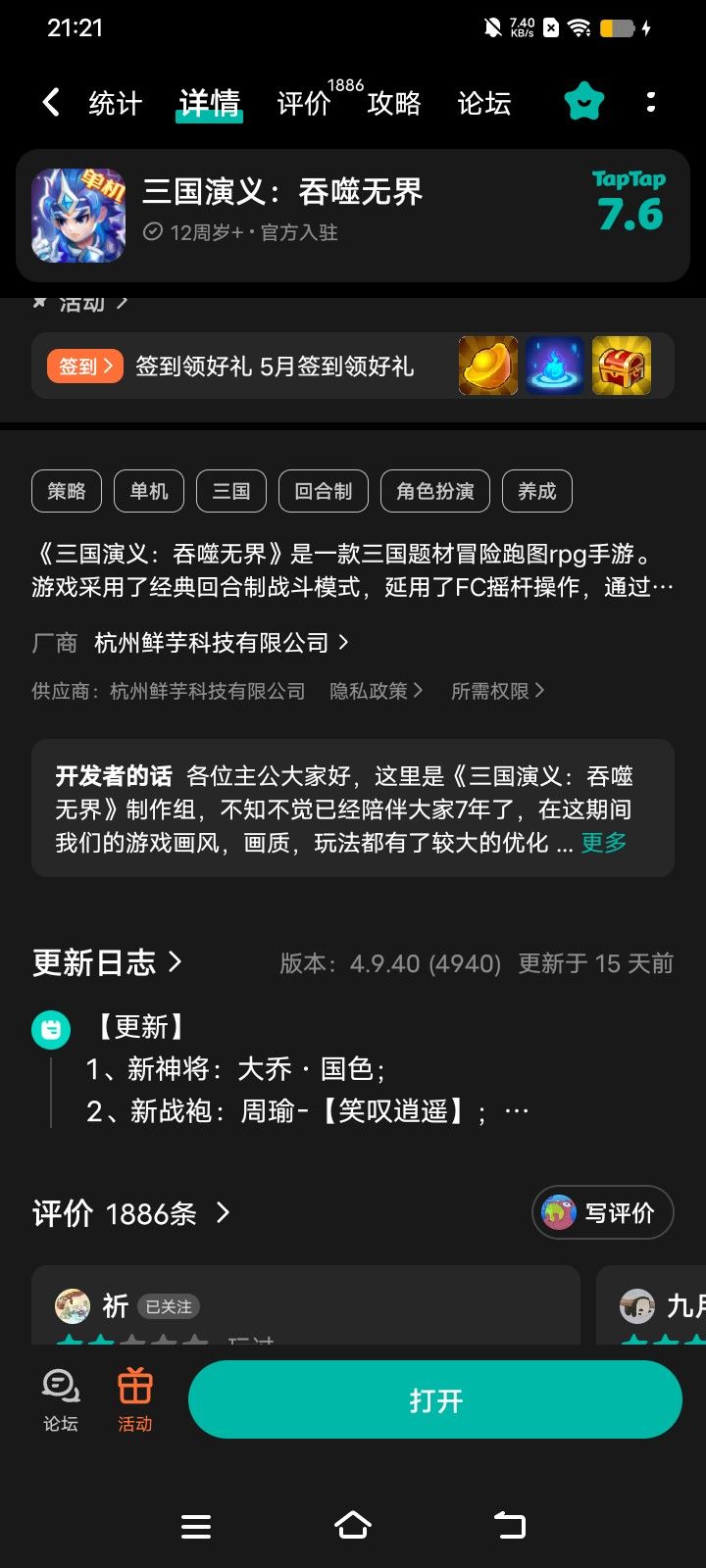The height and width of the screenshot is (1568, 706).
Task: Open the 活动 section from bottom bar
Action: click(x=134, y=1399)
